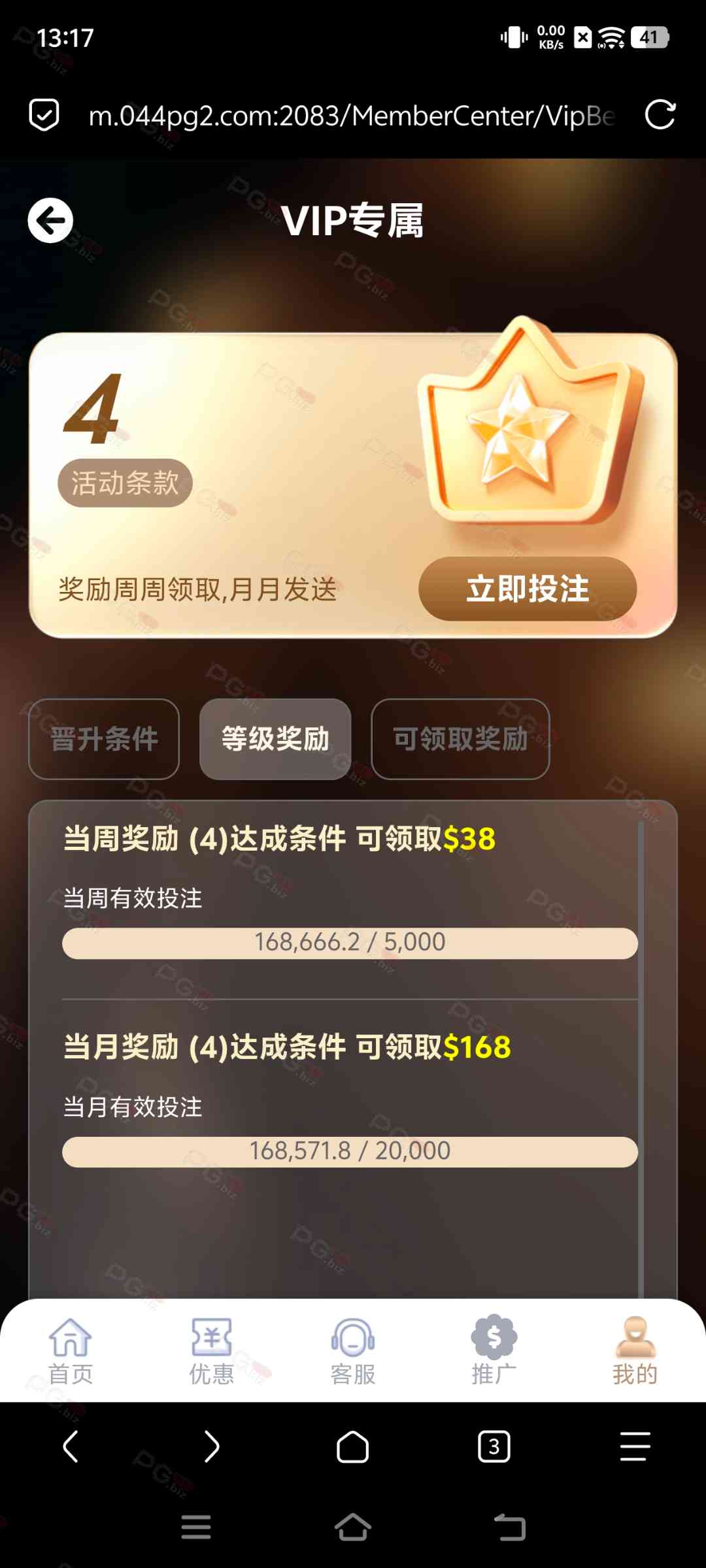Open the 活动条款 terms button

coord(125,483)
